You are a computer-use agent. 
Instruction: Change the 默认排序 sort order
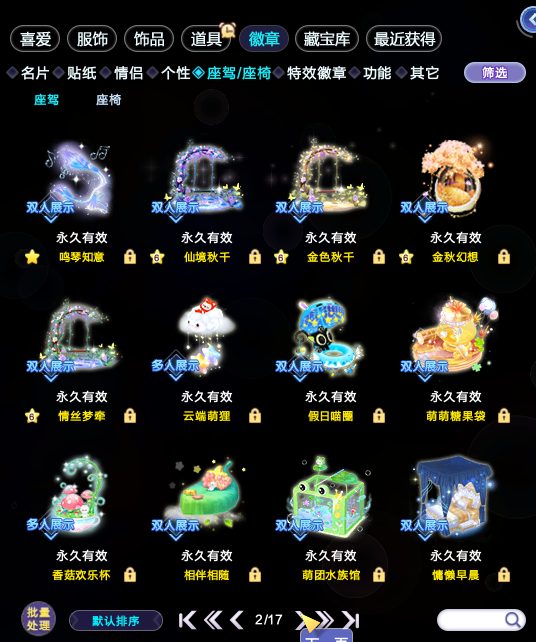click(x=116, y=621)
